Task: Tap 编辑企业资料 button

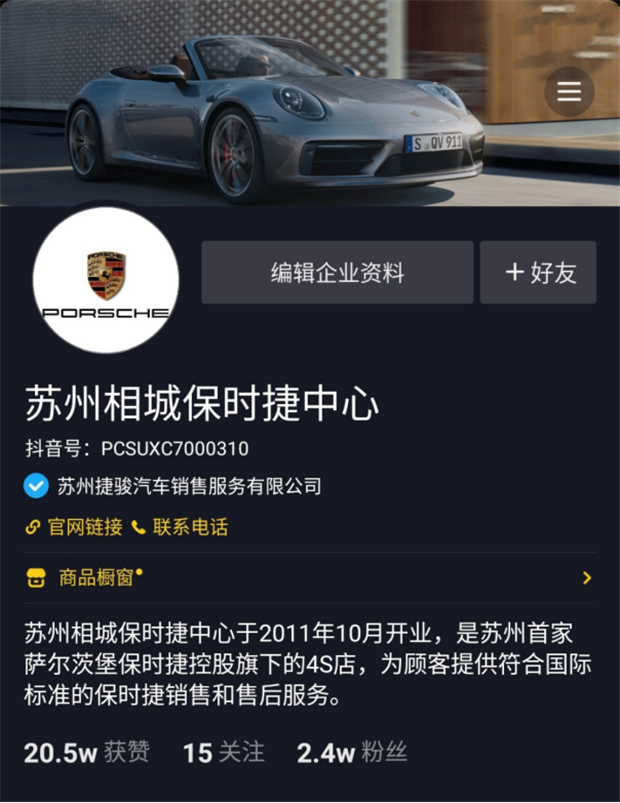Action: click(337, 272)
